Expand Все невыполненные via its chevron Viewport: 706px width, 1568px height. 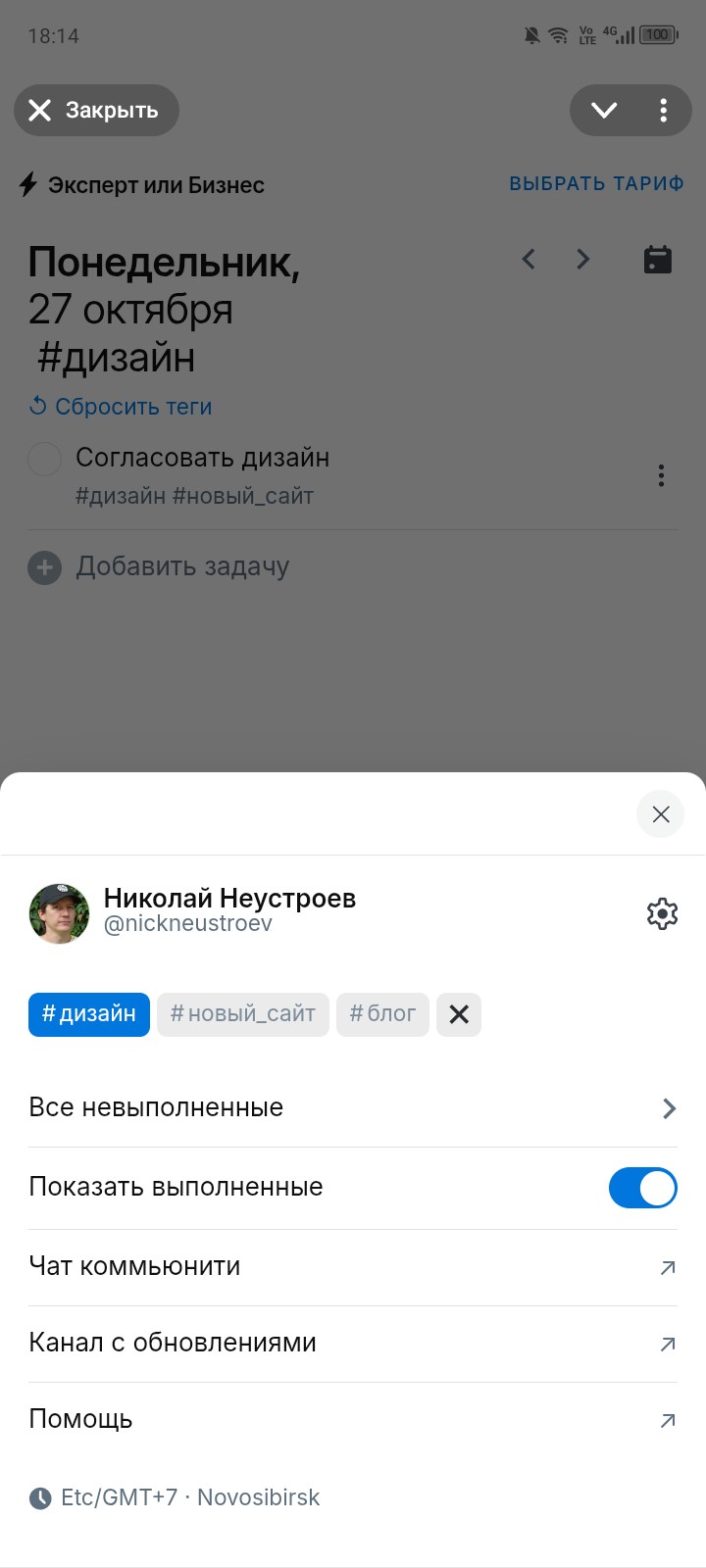point(669,1107)
